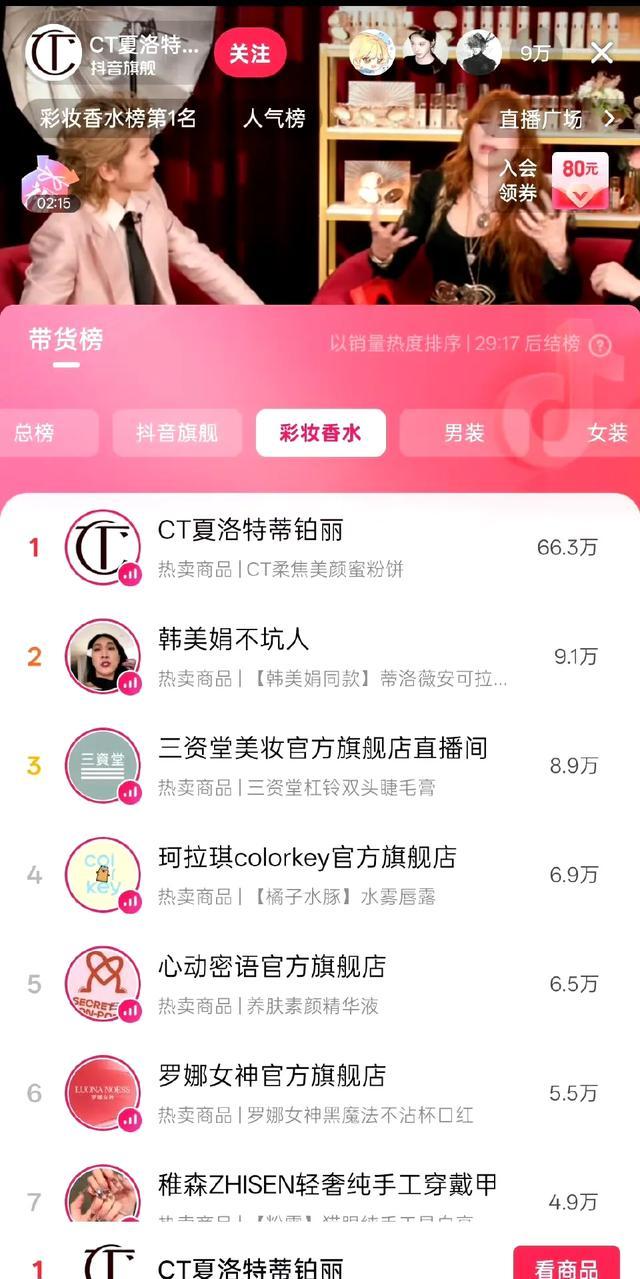
Task: Open the 彩妆香水榜第1名 ranking badge
Action: coord(118,118)
